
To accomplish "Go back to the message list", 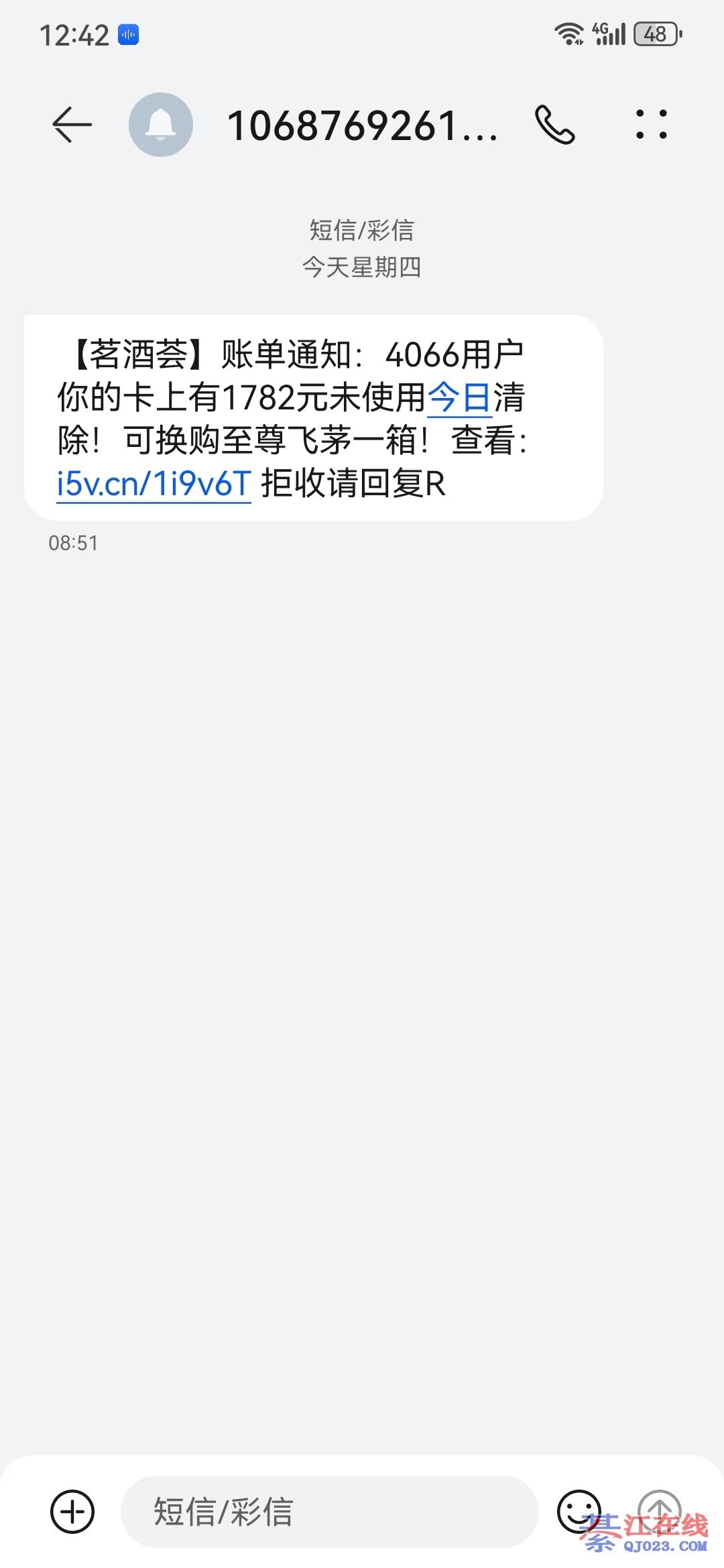I will click(x=72, y=125).
